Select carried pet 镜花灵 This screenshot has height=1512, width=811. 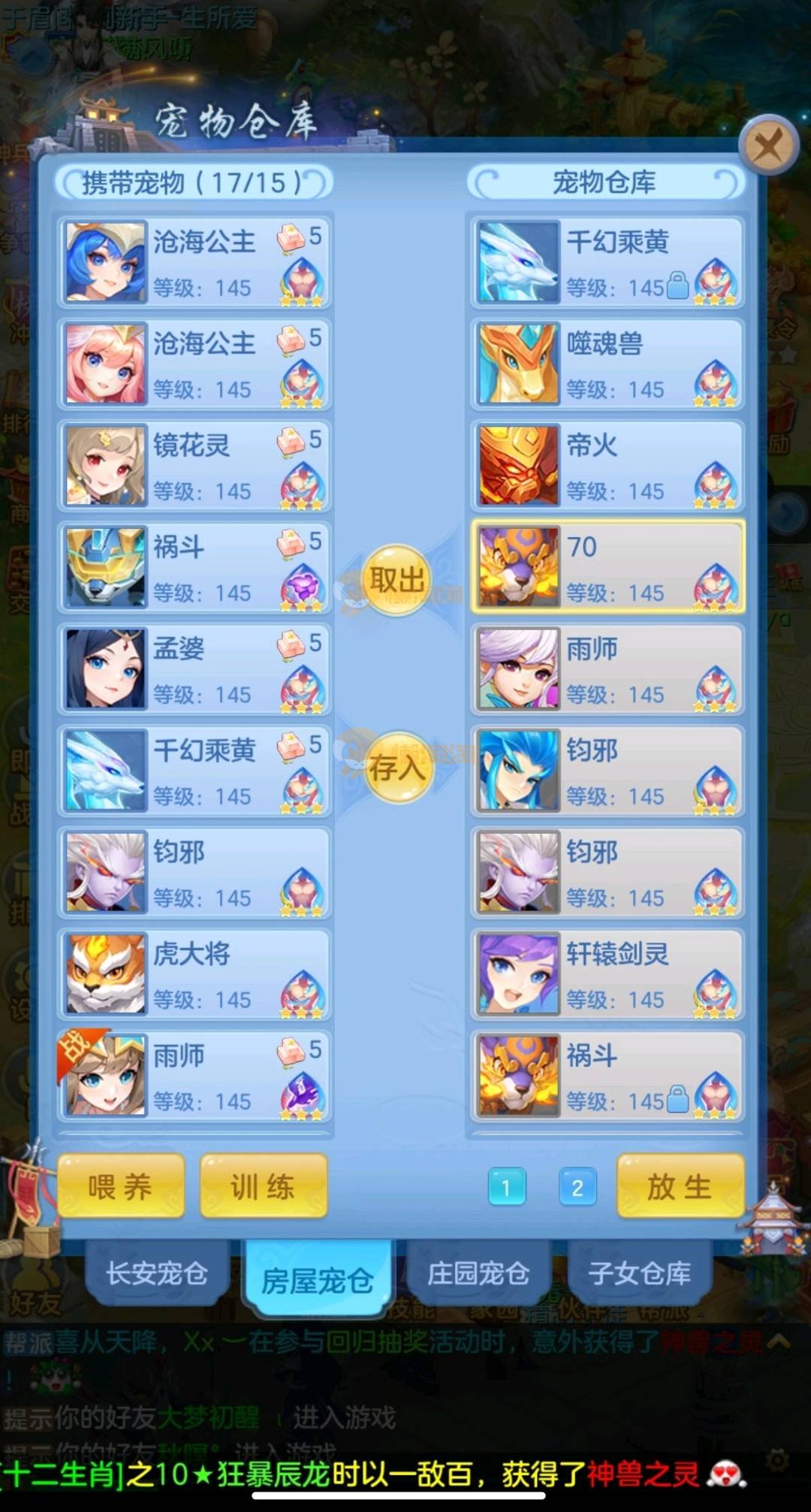195,466
